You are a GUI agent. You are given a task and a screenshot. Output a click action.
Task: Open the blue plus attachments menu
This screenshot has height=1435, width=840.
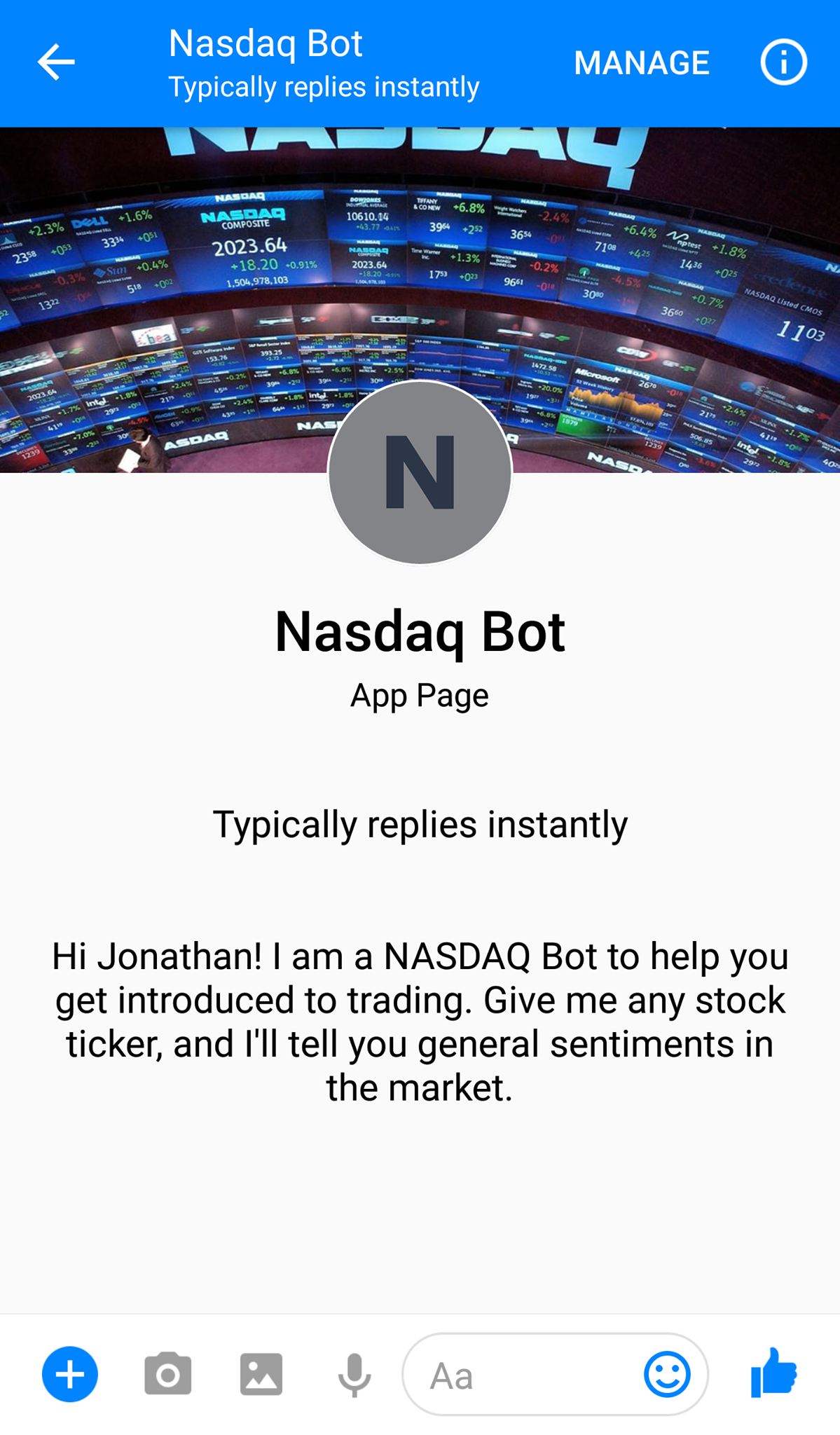pyautogui.click(x=70, y=1374)
